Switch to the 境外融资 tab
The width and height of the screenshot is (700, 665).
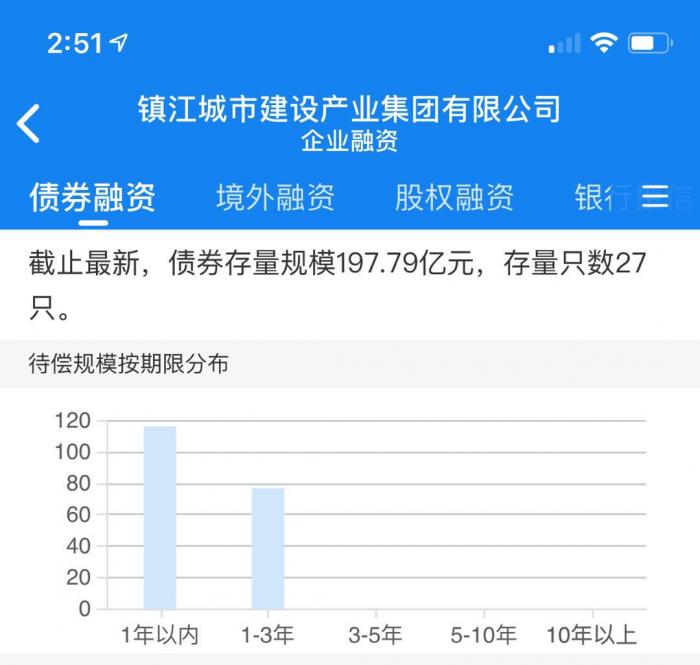point(275,197)
